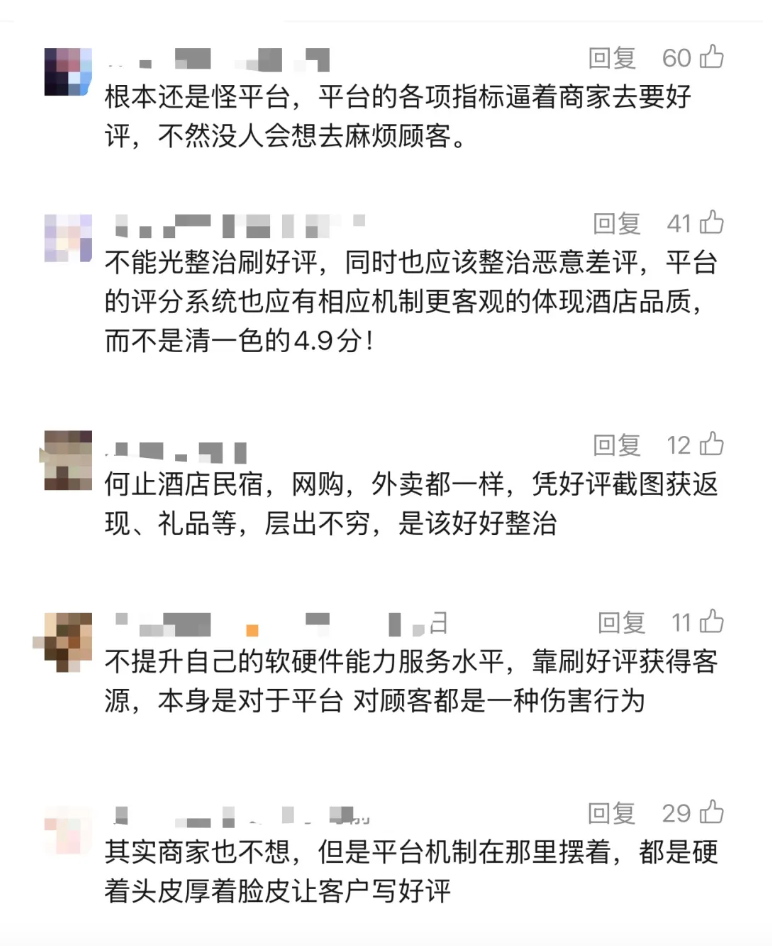This screenshot has width=772, height=946.
Task: Like the comment with 11 likes
Action: [x=712, y=622]
